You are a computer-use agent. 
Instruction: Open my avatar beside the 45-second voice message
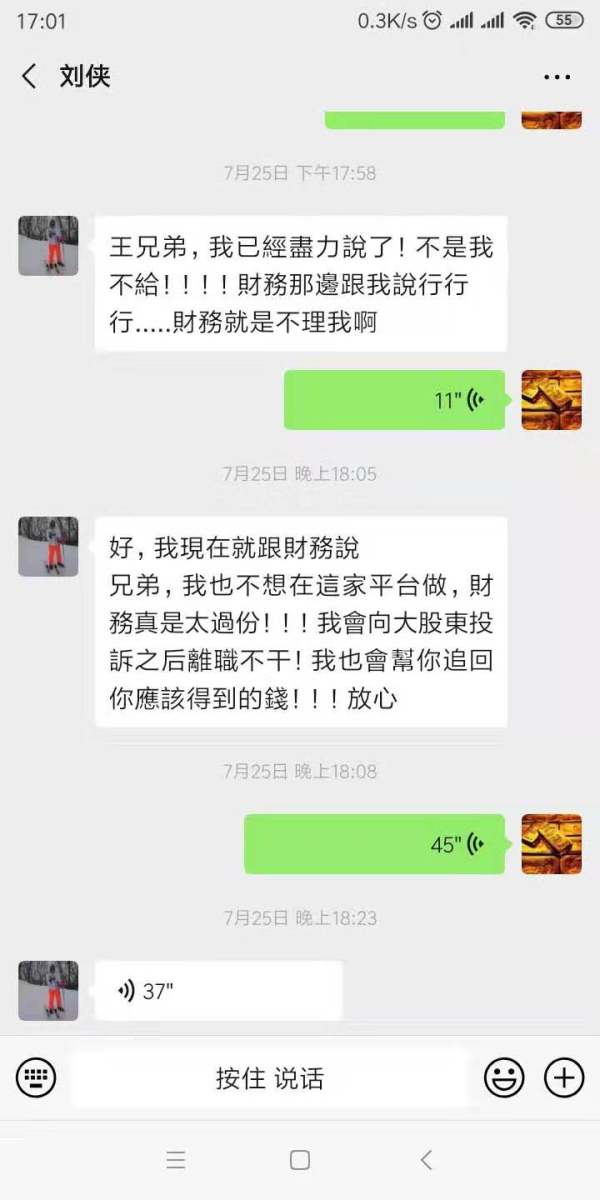pyautogui.click(x=551, y=844)
